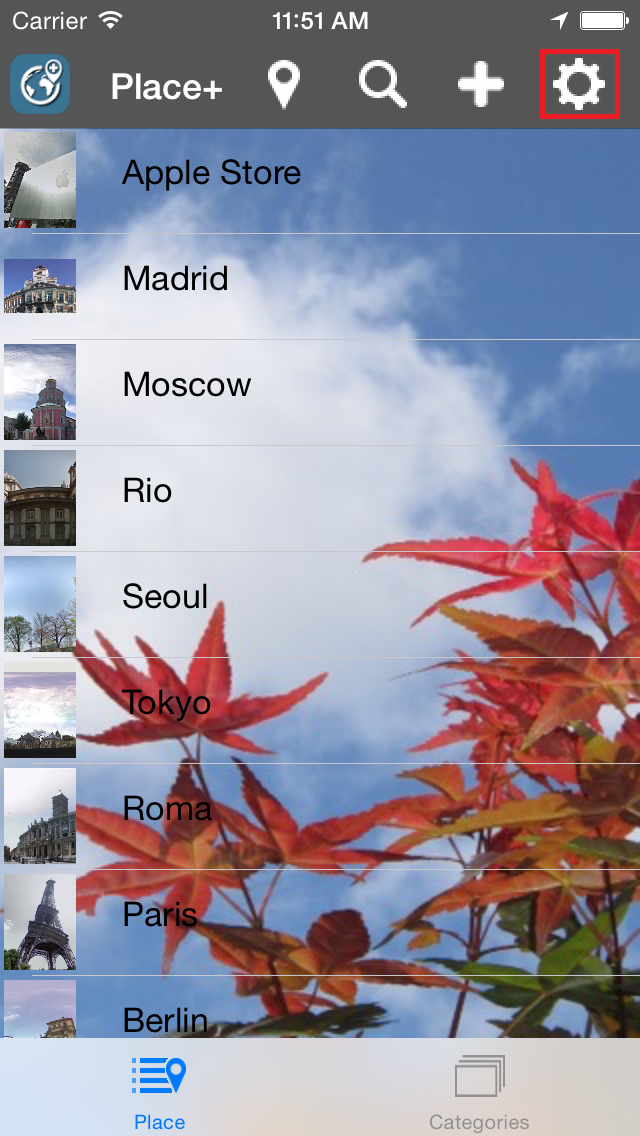Select the Place tab
The image size is (640, 1136).
click(159, 1092)
